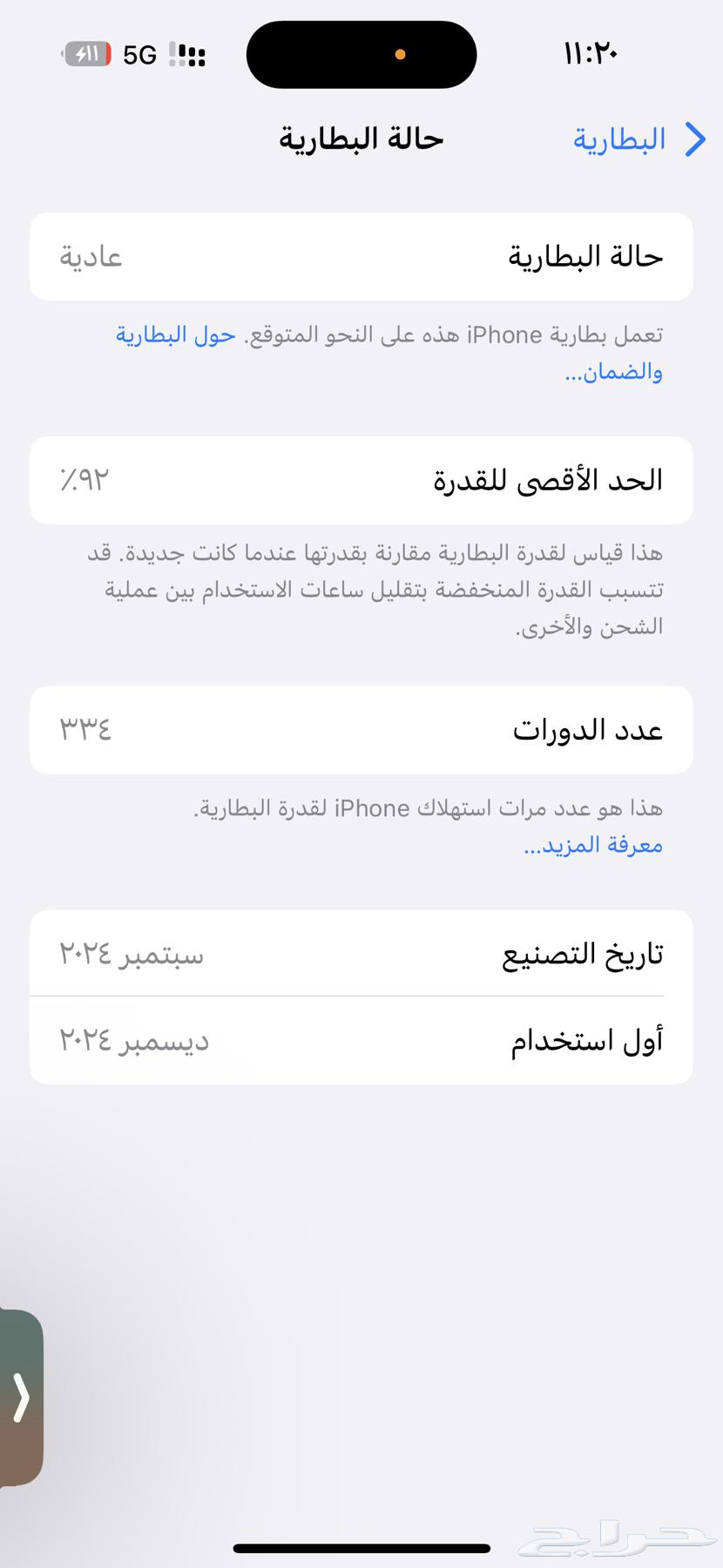Screen dimensions: 723x1568
Task: Select the تاريخ التصنيع row
Action: (x=361, y=953)
